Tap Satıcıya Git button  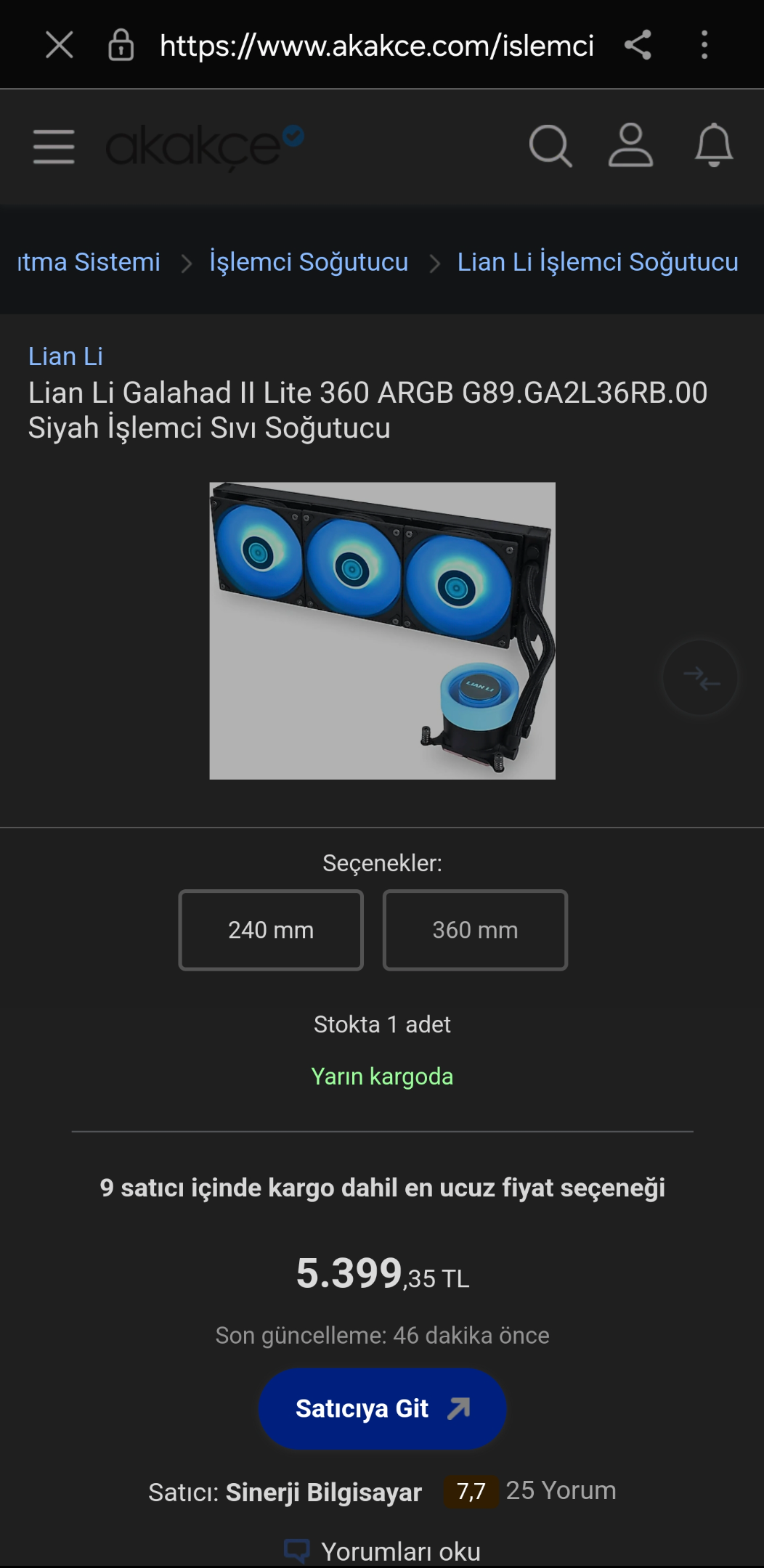[383, 1409]
